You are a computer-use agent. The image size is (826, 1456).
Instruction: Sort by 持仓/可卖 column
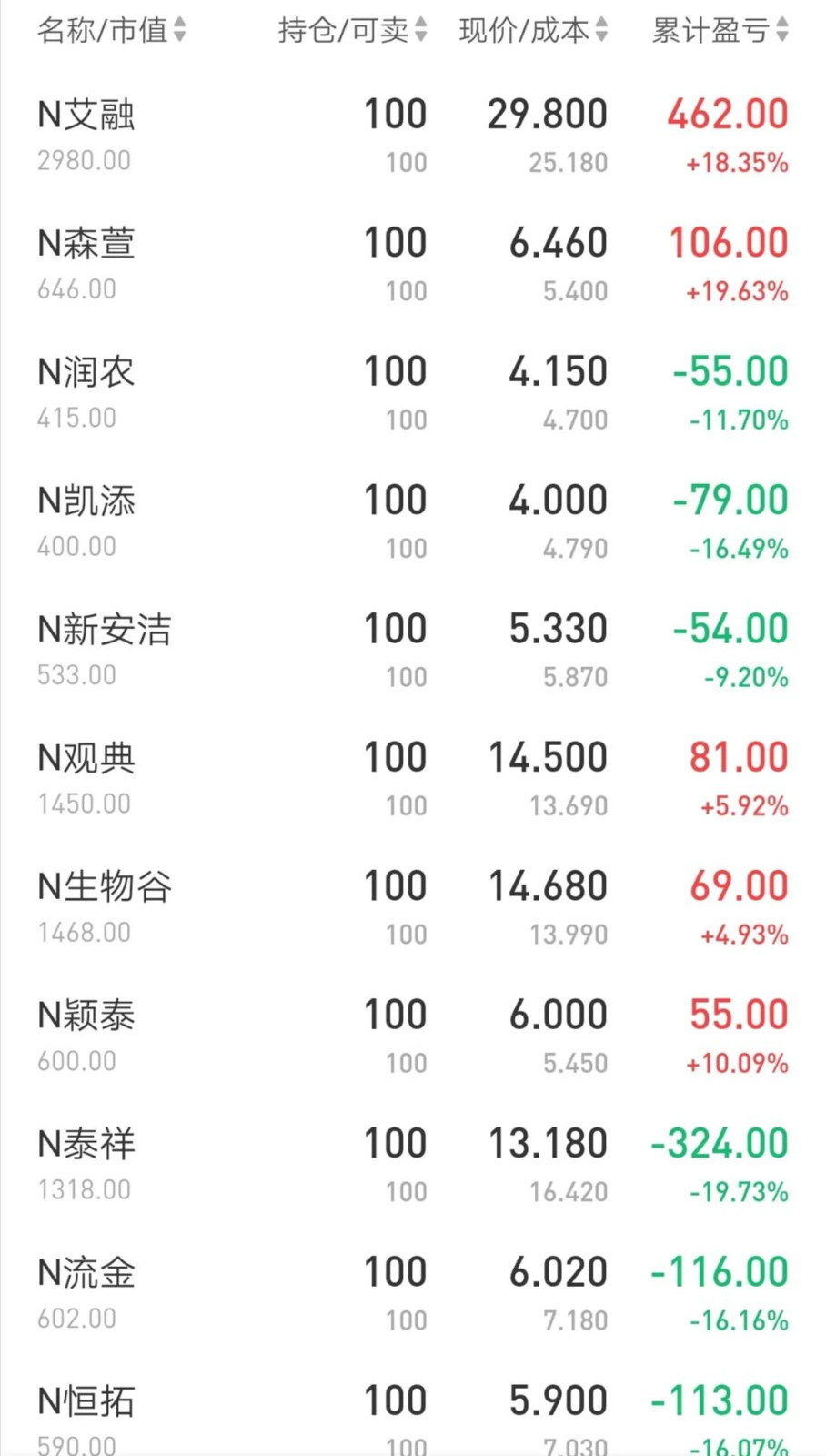pos(352,30)
